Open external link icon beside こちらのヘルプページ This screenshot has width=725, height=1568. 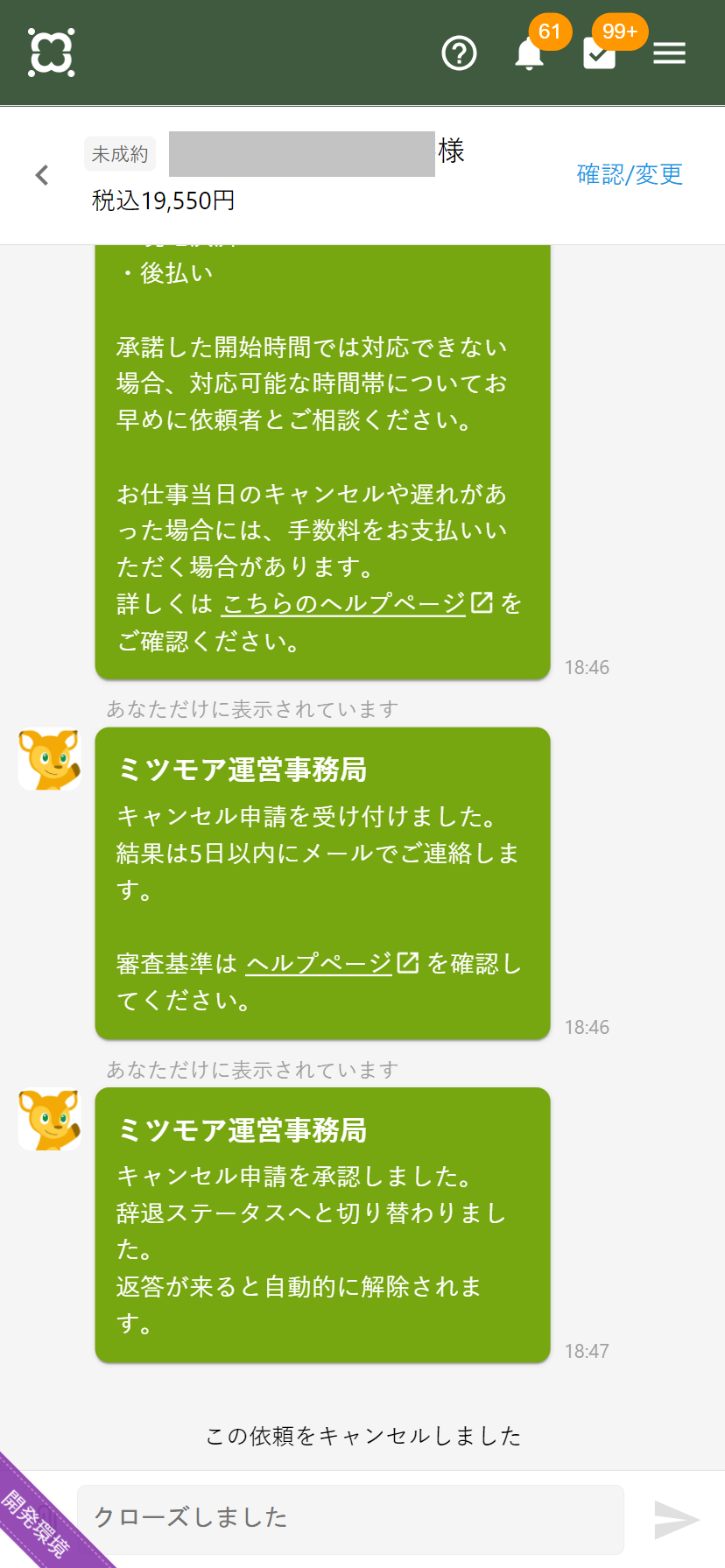point(481,603)
